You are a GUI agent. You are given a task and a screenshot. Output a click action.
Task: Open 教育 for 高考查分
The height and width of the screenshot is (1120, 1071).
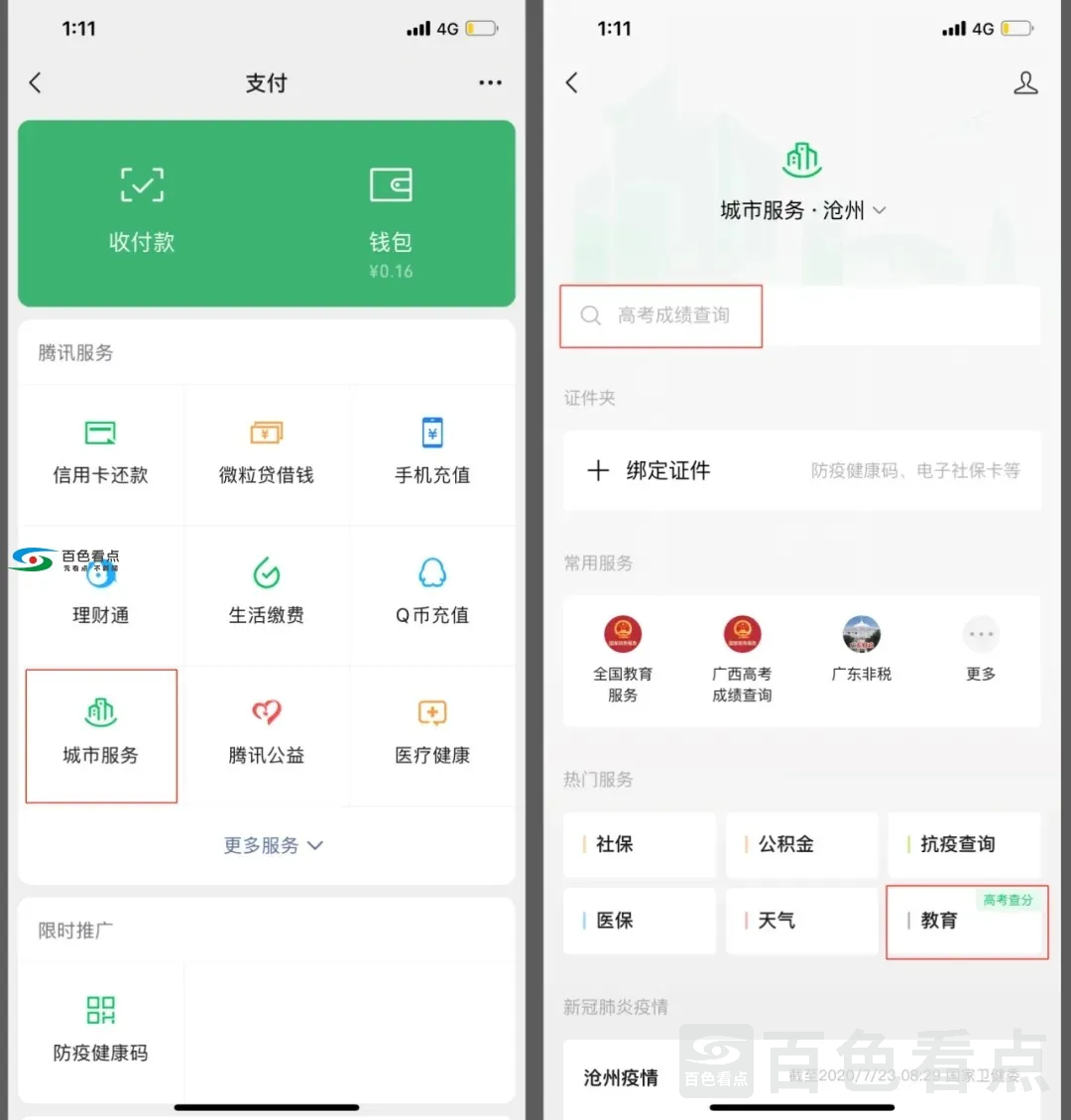coord(965,921)
